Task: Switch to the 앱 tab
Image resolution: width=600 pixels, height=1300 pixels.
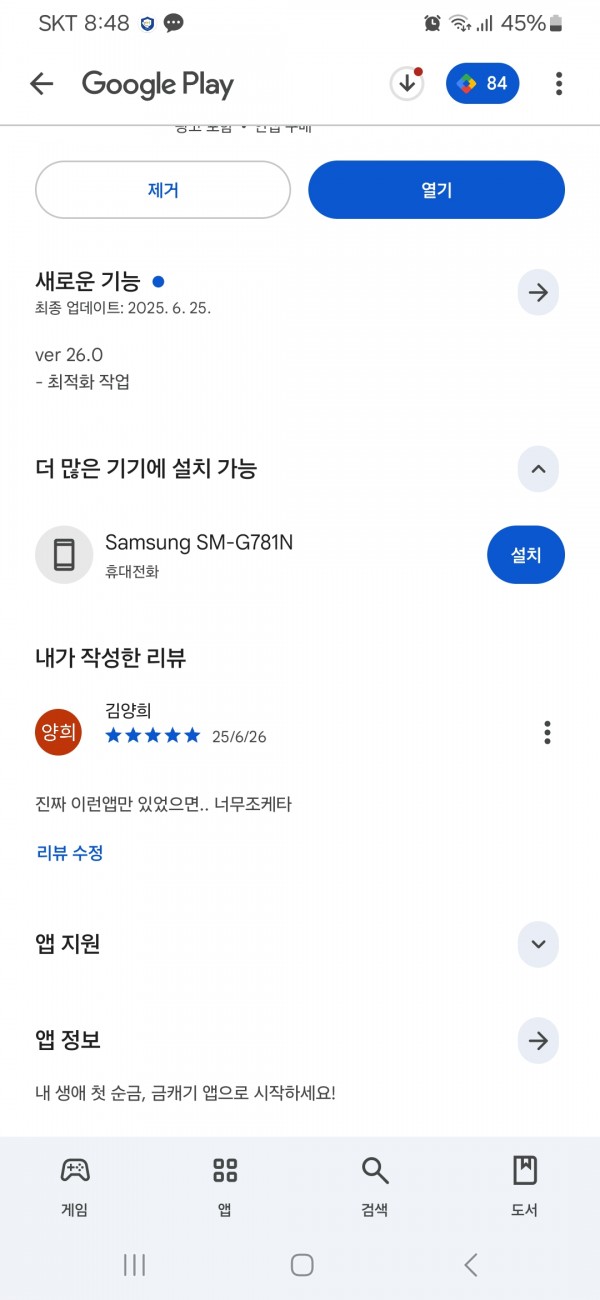Action: (225, 1186)
